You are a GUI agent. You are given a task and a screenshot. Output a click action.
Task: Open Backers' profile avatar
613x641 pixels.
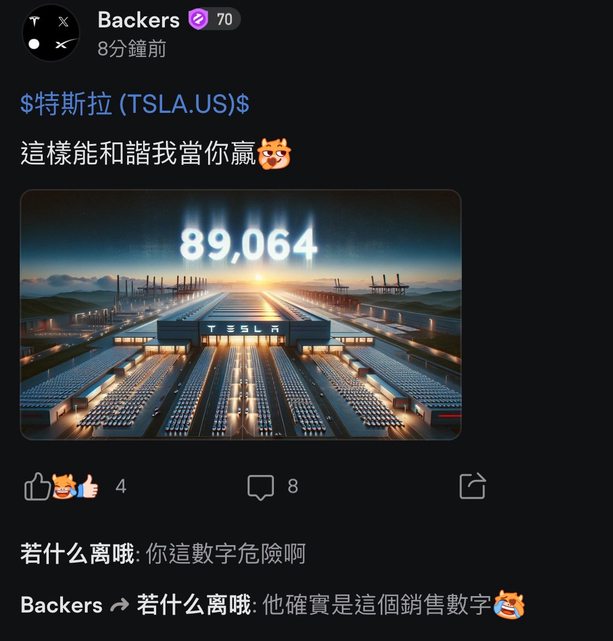click(x=50, y=32)
